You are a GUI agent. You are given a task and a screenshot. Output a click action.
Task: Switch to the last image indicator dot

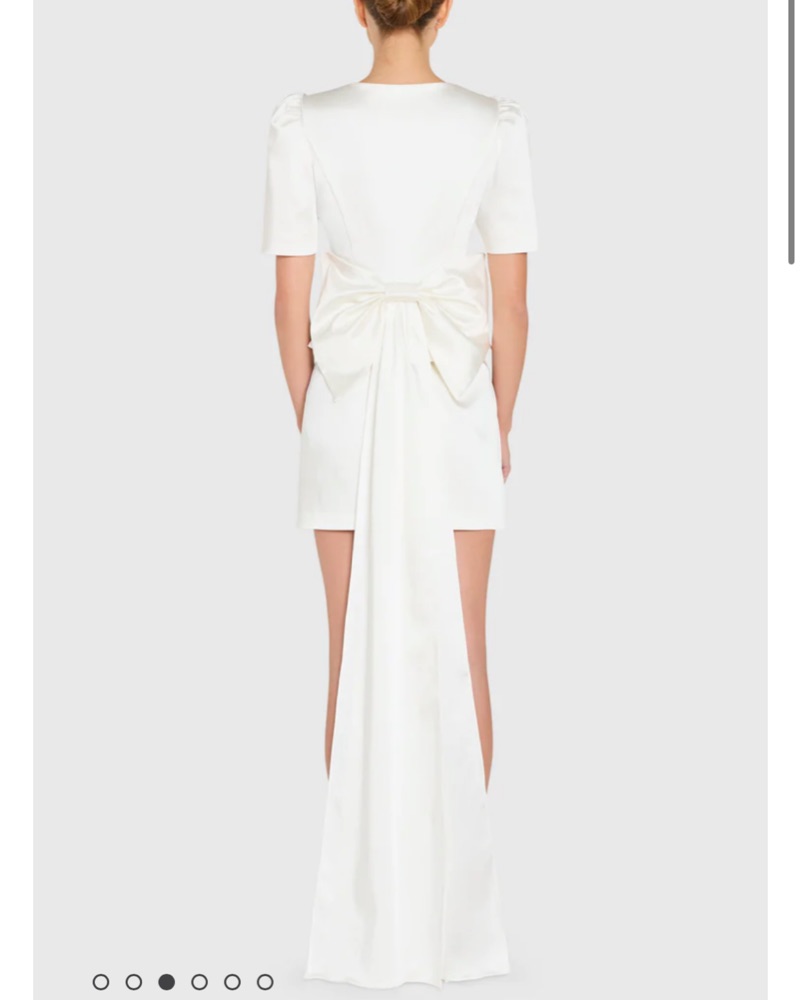(x=265, y=982)
